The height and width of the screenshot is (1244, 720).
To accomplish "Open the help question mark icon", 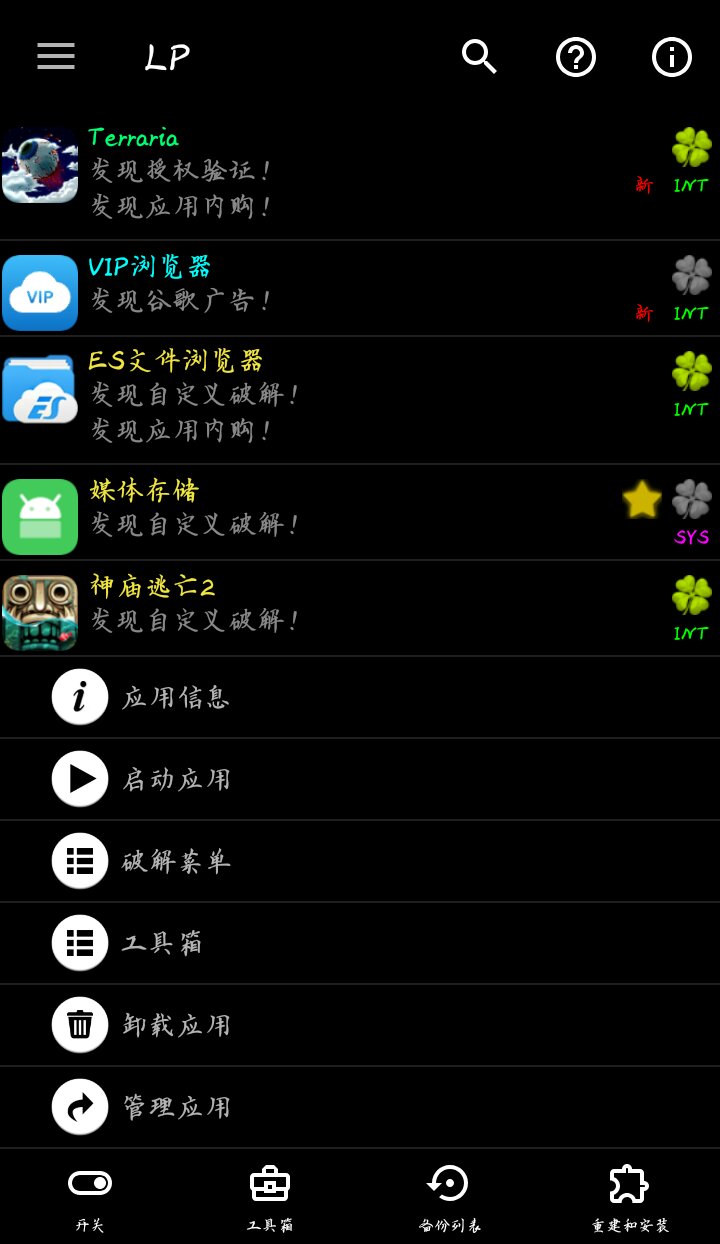I will tap(576, 57).
